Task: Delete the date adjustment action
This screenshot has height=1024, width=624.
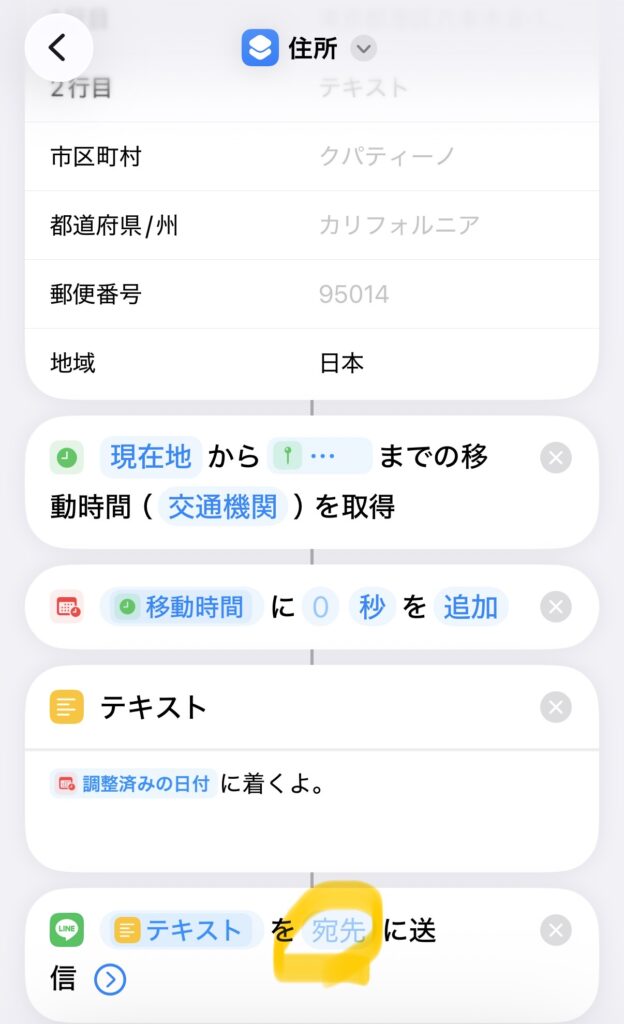Action: pyautogui.click(x=556, y=607)
